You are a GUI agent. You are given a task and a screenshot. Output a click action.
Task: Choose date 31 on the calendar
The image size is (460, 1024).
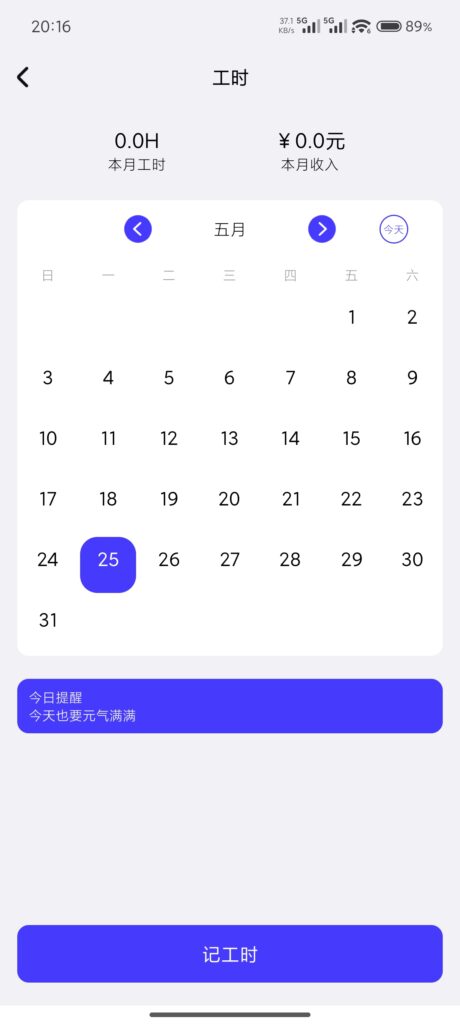click(x=48, y=620)
